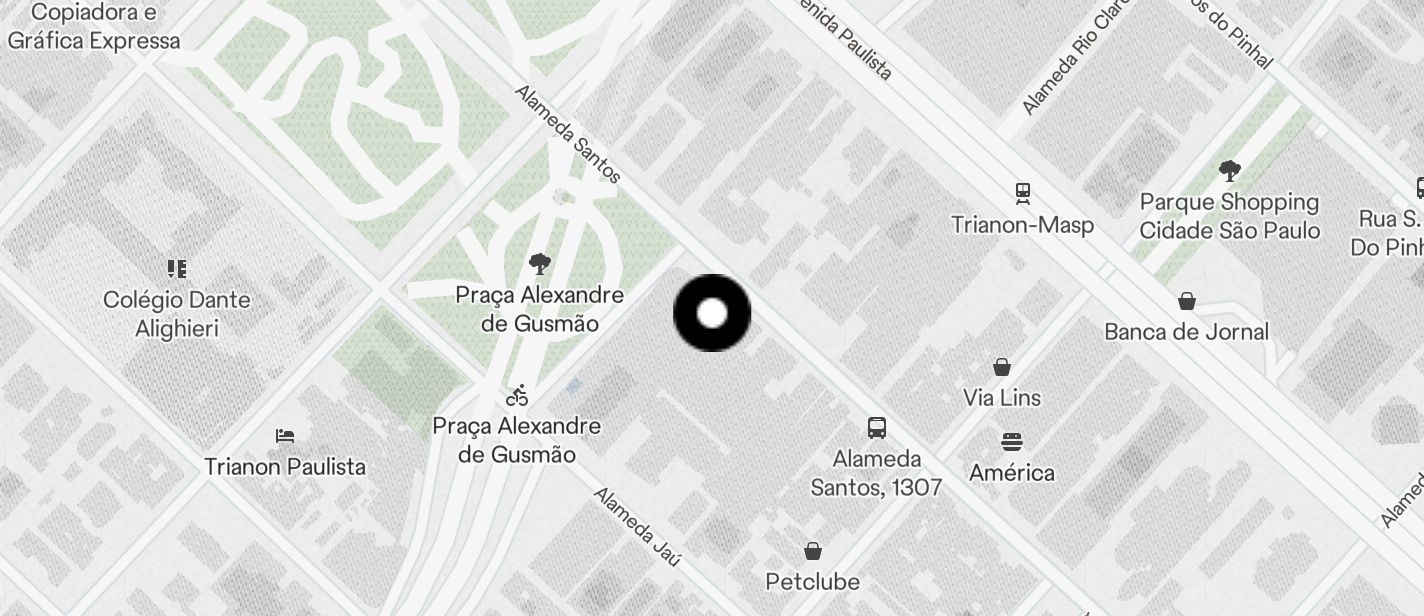
Task: Select the Trianon-Masp metro station marker
Action: (1022, 192)
